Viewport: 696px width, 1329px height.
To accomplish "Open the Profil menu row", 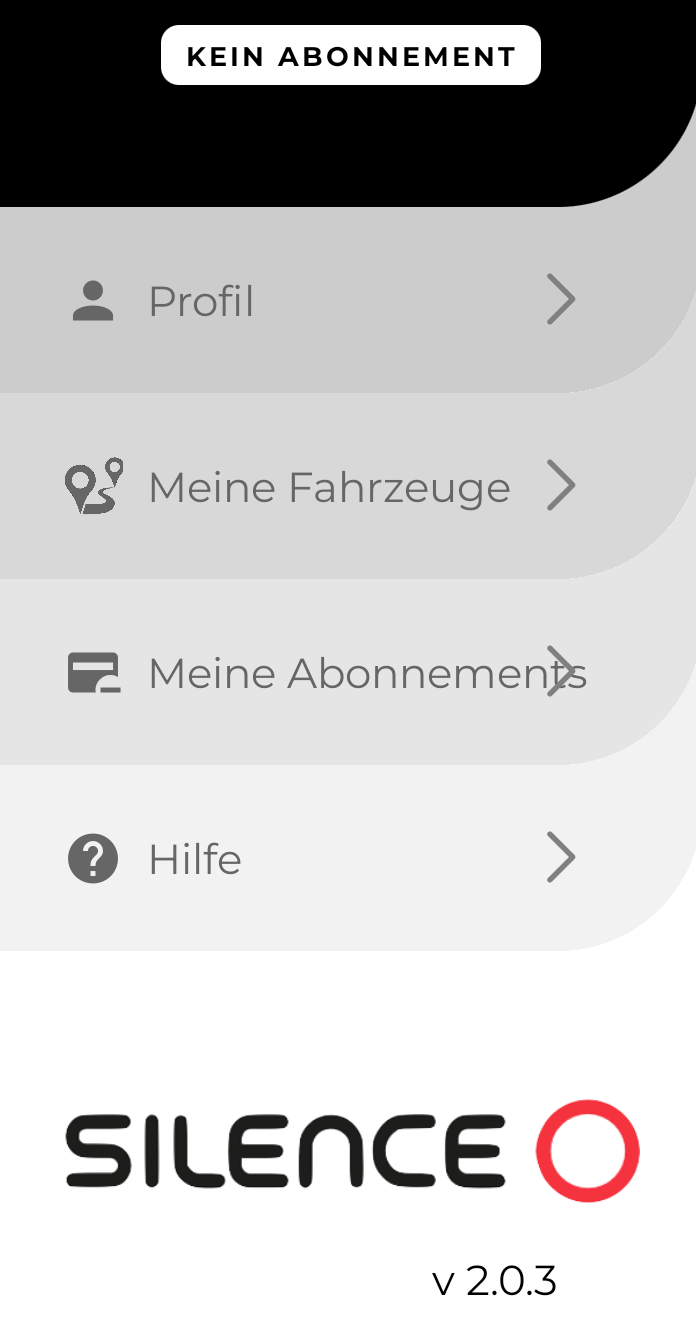I will 320,301.
